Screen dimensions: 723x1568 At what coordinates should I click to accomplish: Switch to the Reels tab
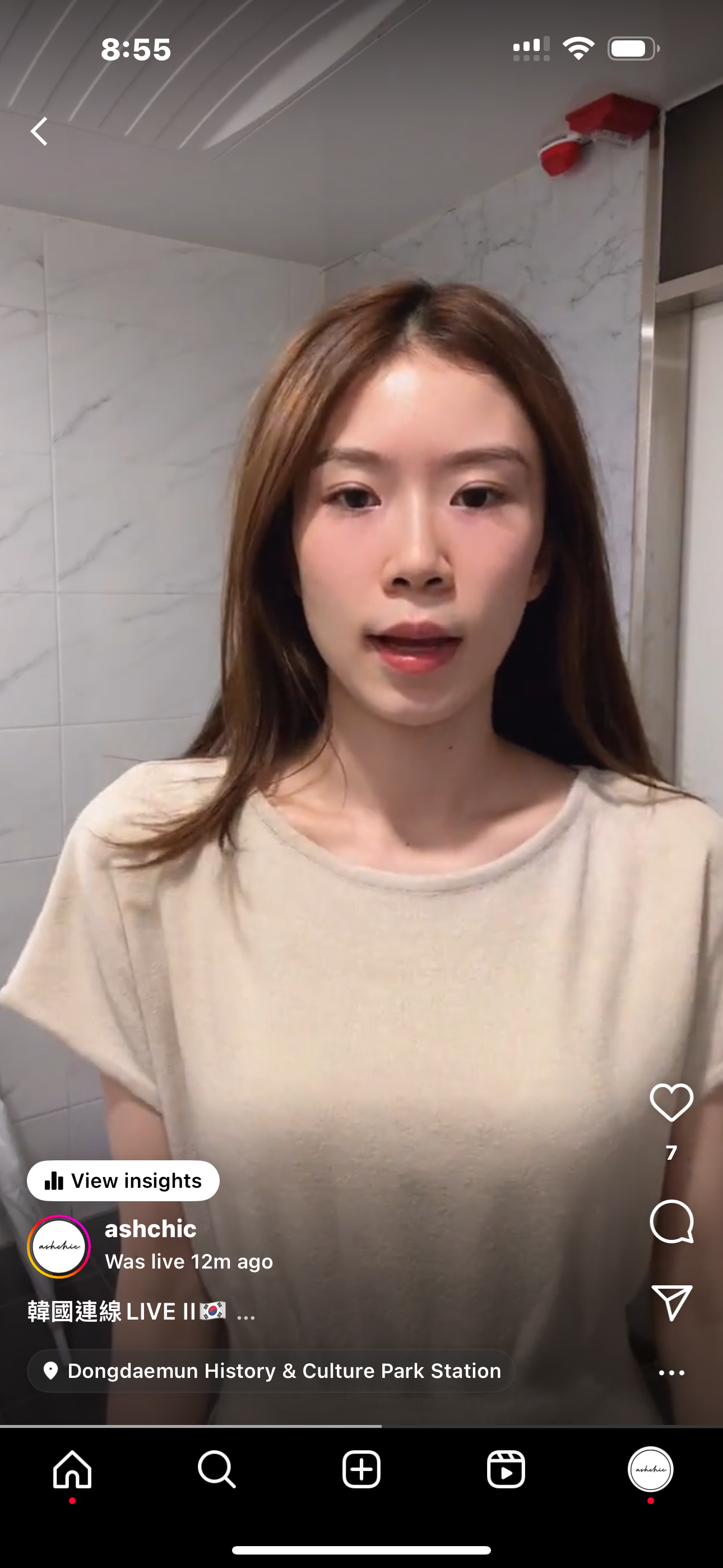click(x=506, y=1469)
